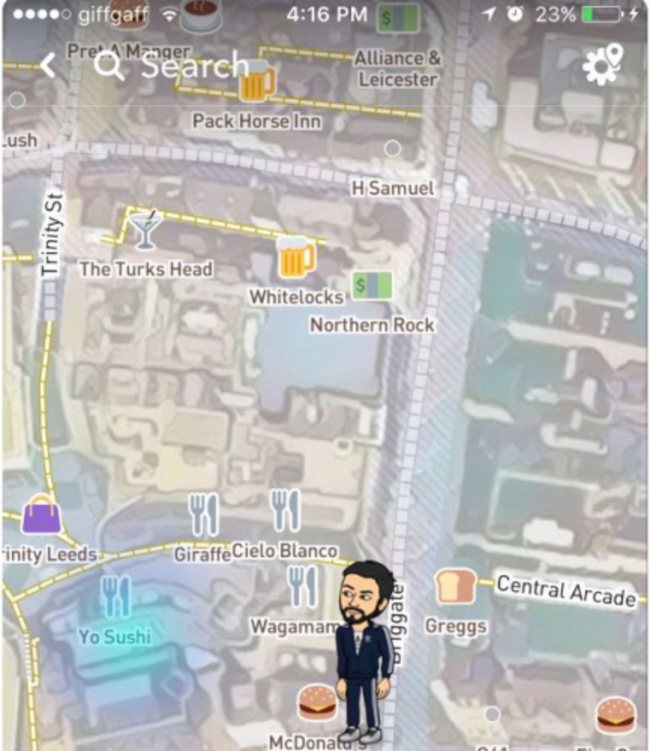Select the Trinity Leeds shopping marker
This screenshot has width=650, height=751.
(x=42, y=516)
